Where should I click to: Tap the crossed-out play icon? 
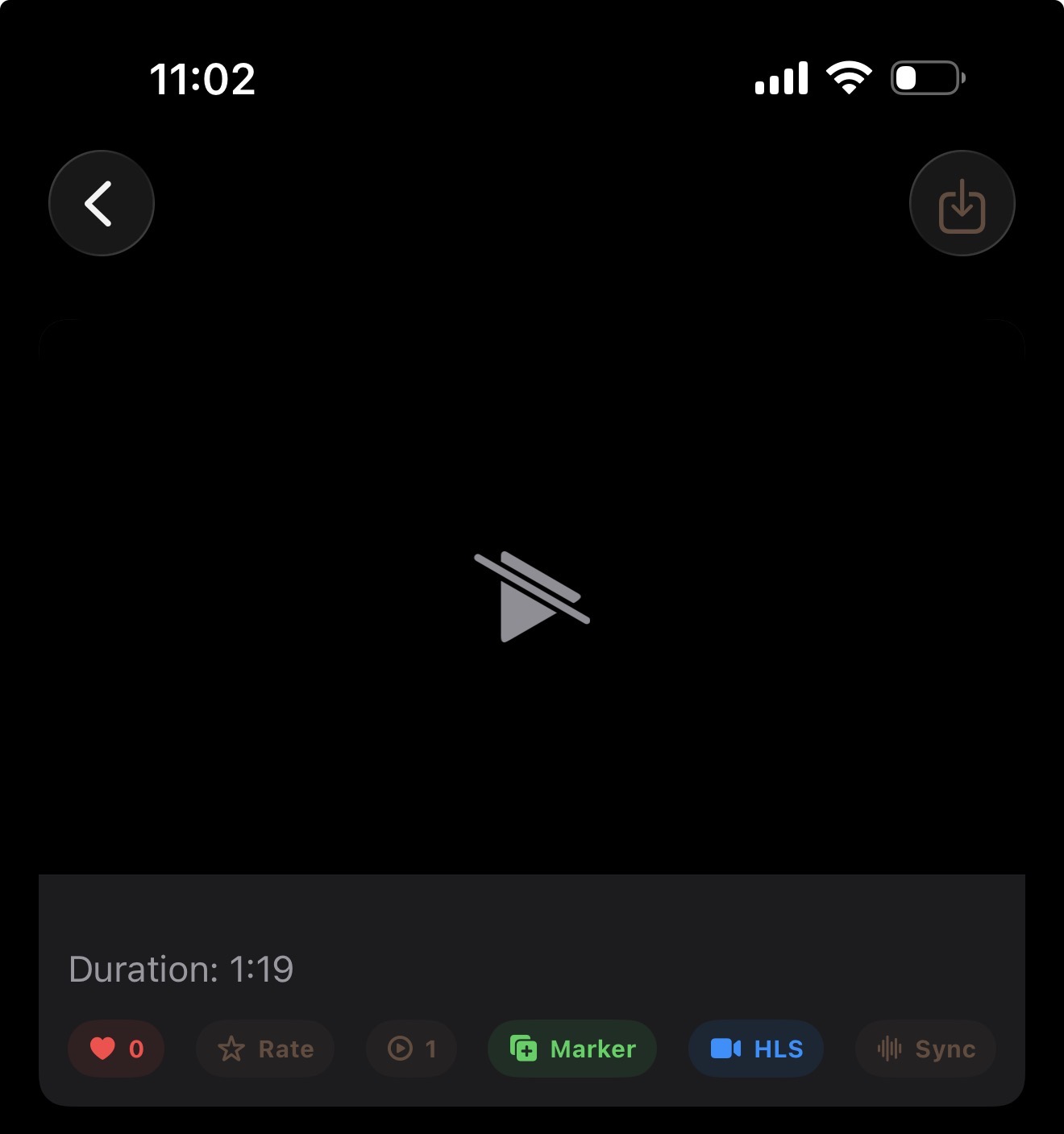click(x=532, y=596)
